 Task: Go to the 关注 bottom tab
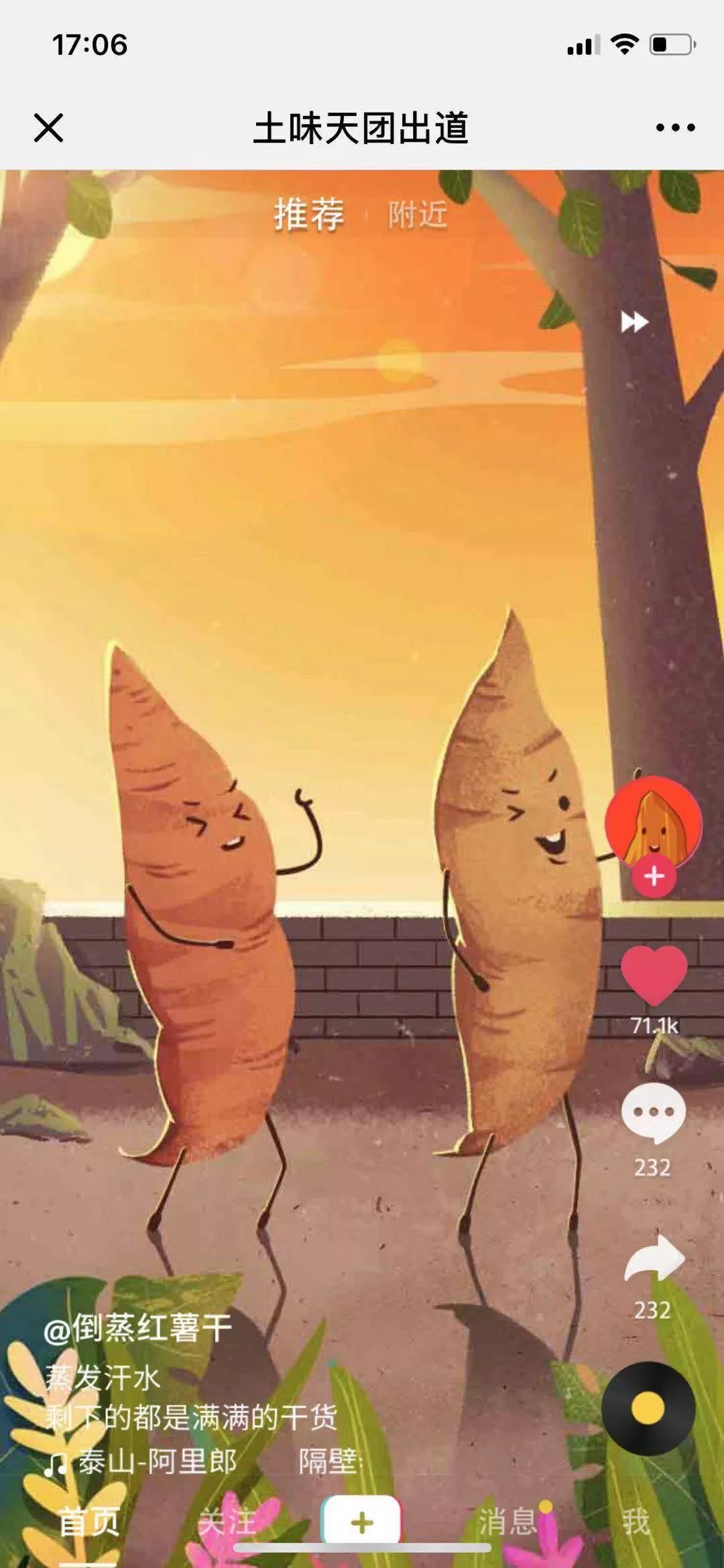click(x=227, y=1522)
